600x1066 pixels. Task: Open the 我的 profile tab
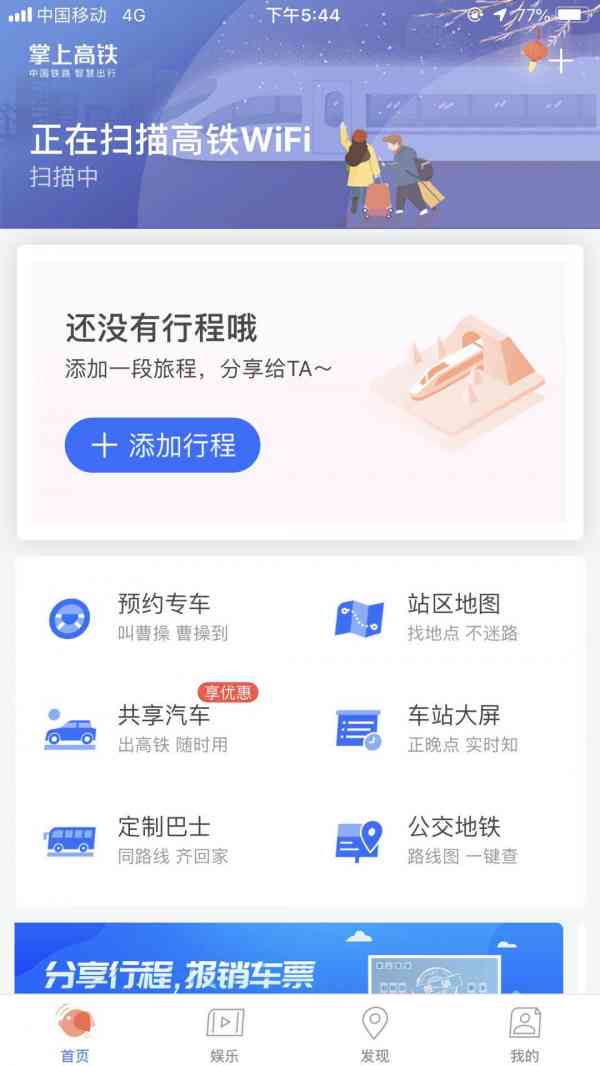click(525, 1033)
